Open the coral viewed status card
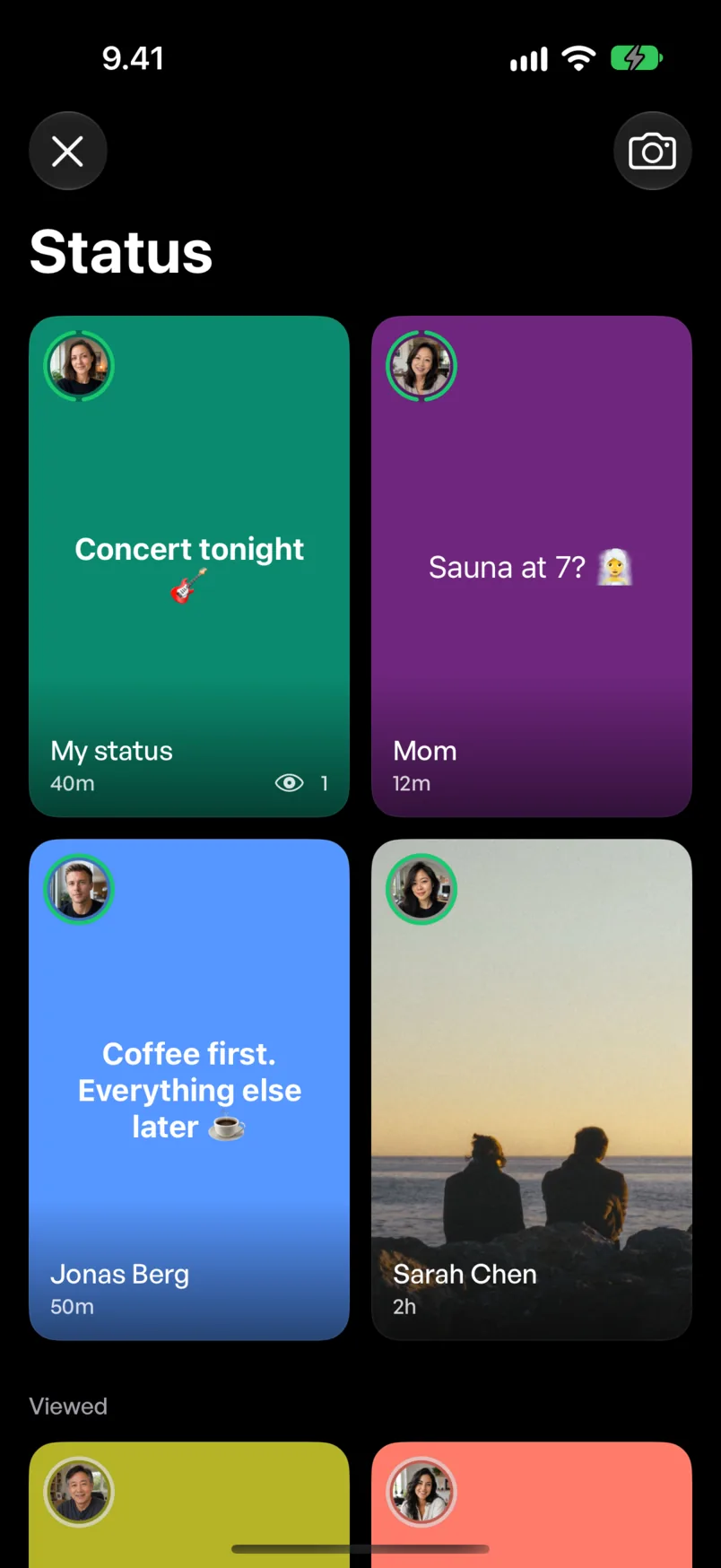This screenshot has width=721, height=1568. [532, 1504]
